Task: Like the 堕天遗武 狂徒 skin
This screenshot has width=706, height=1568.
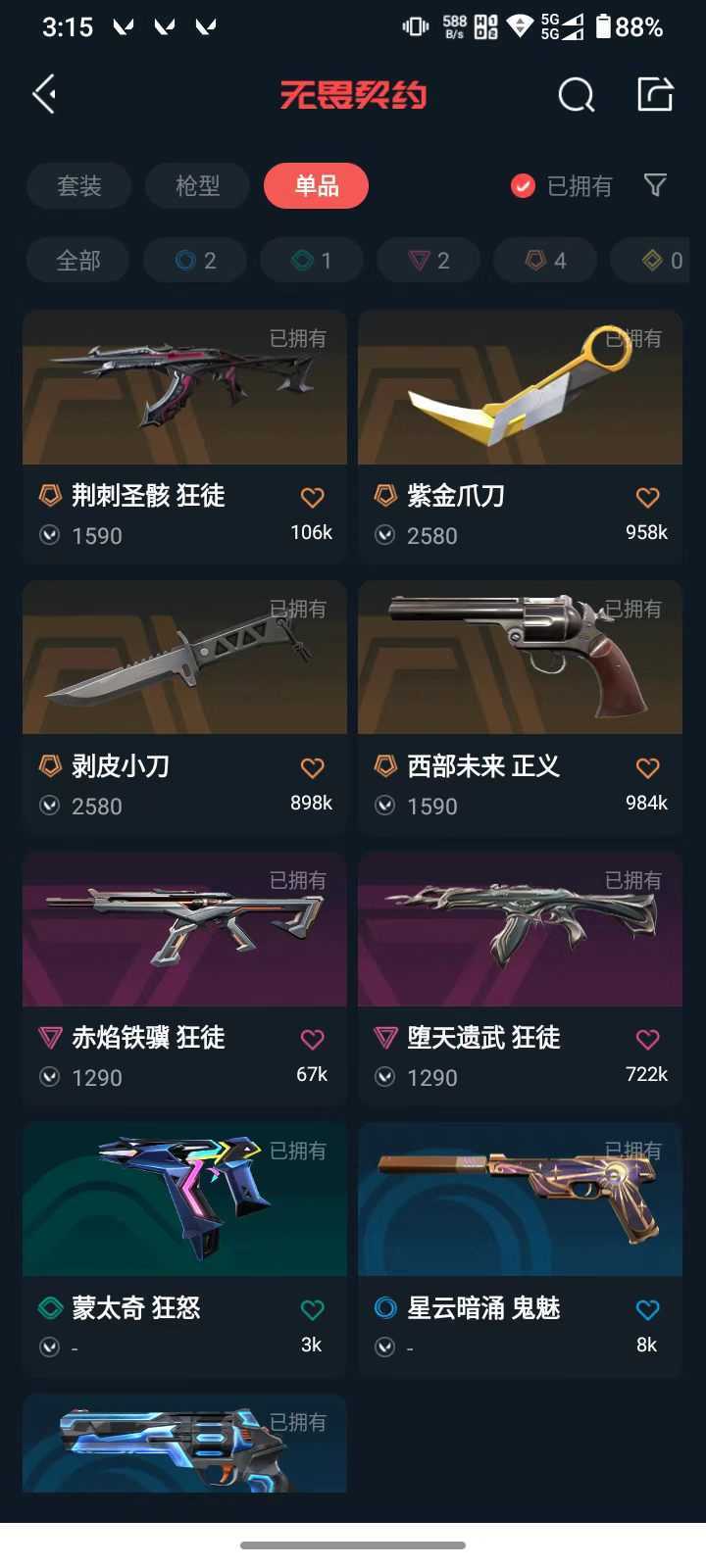Action: tap(647, 1039)
